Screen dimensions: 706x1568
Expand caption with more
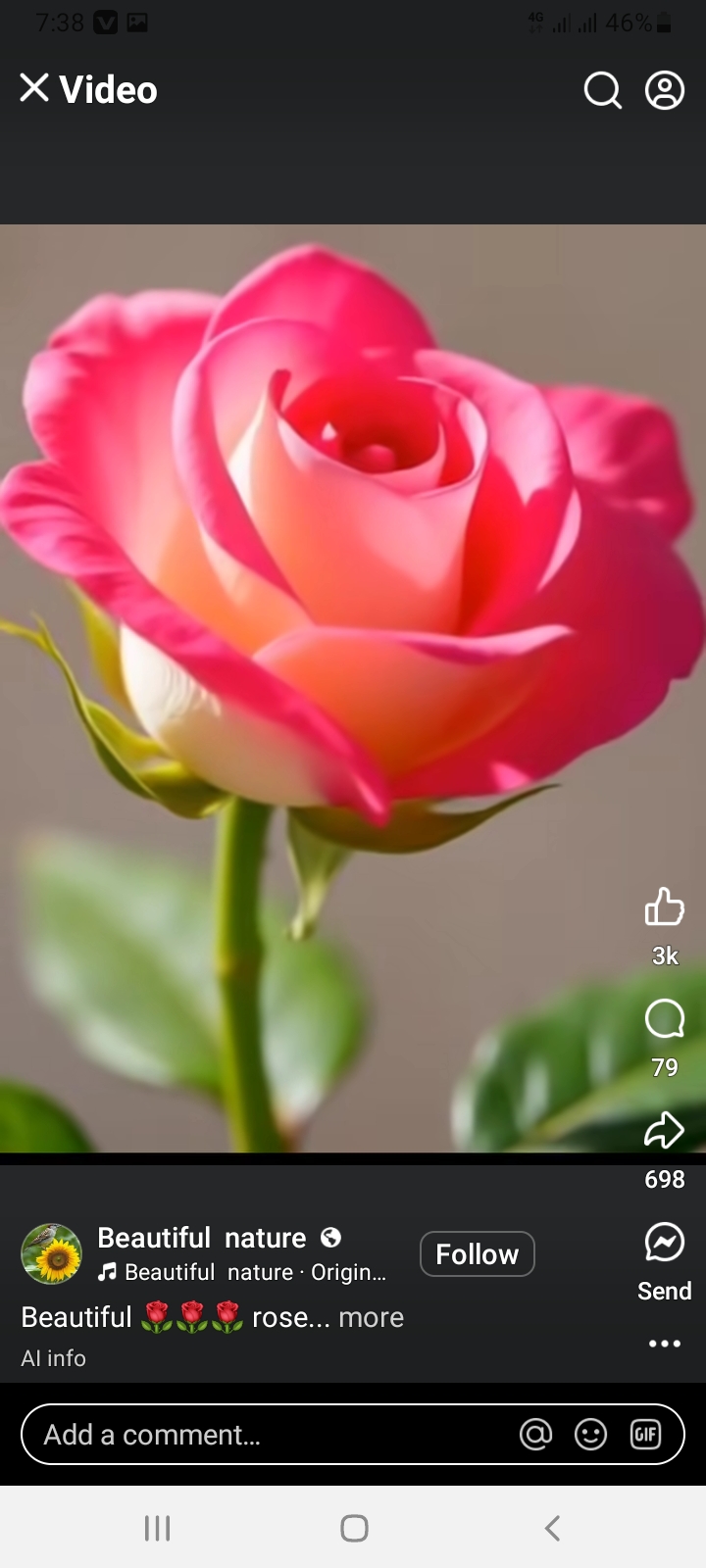tap(371, 1317)
